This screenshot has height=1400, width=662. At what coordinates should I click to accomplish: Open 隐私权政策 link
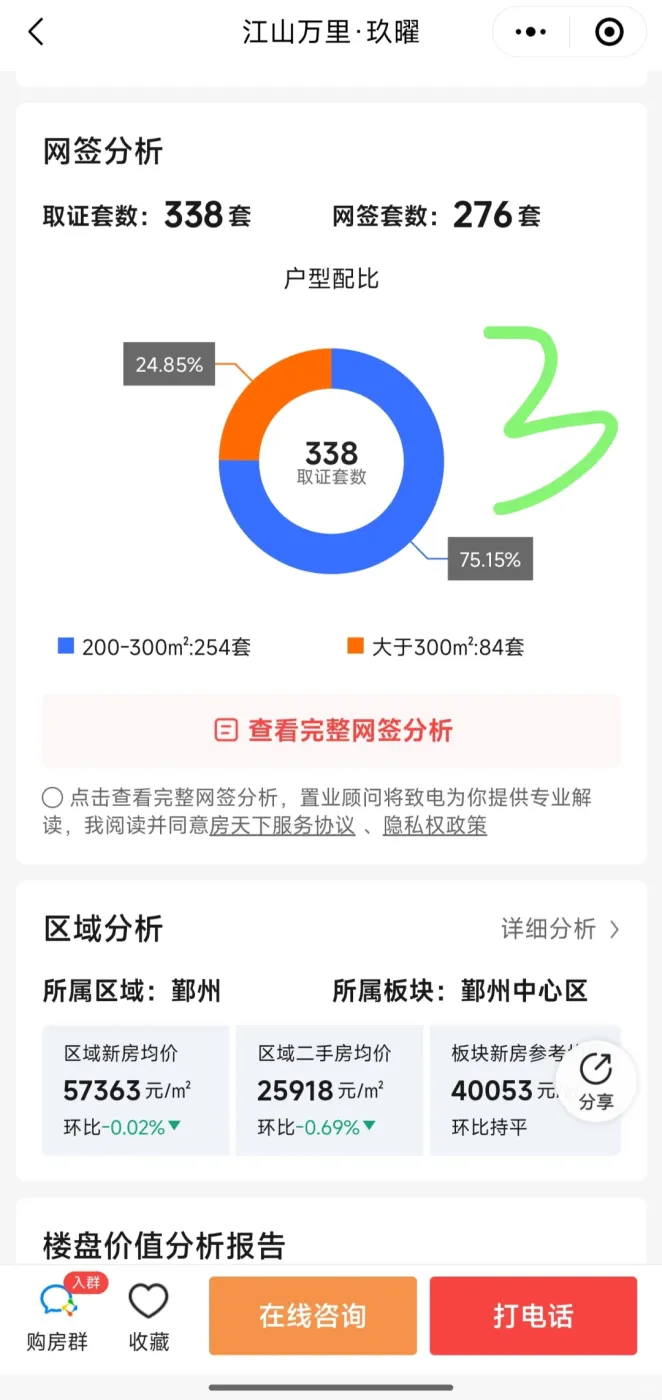[x=435, y=826]
